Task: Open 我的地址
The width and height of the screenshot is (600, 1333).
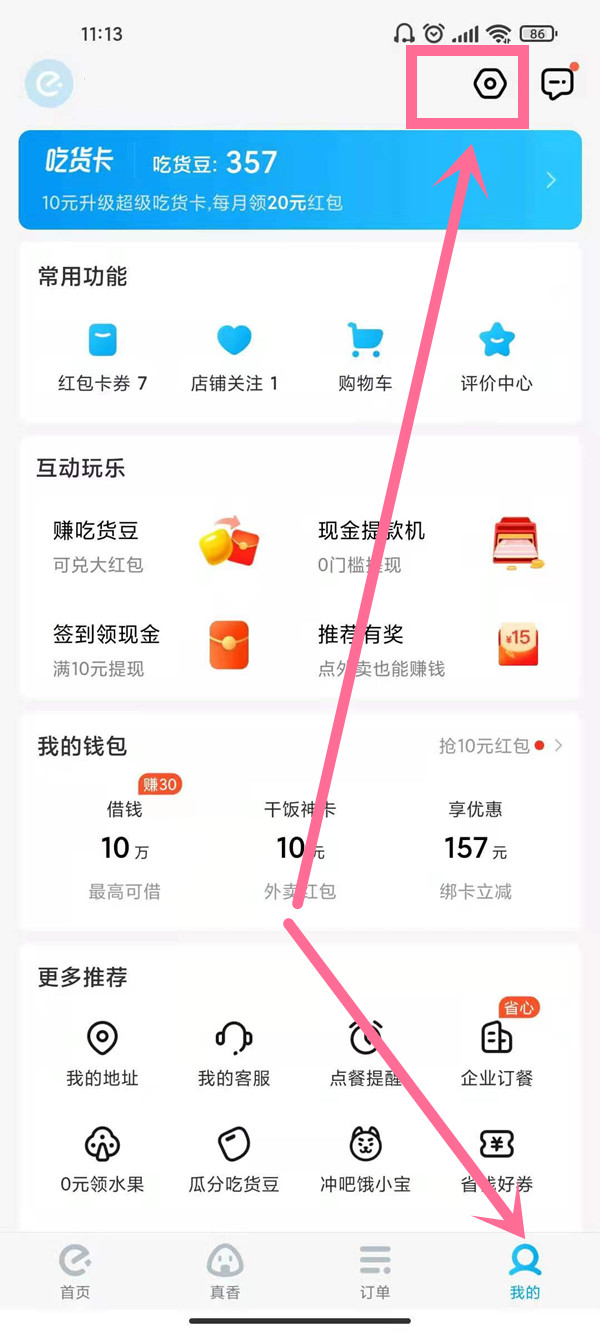Action: tap(102, 1052)
